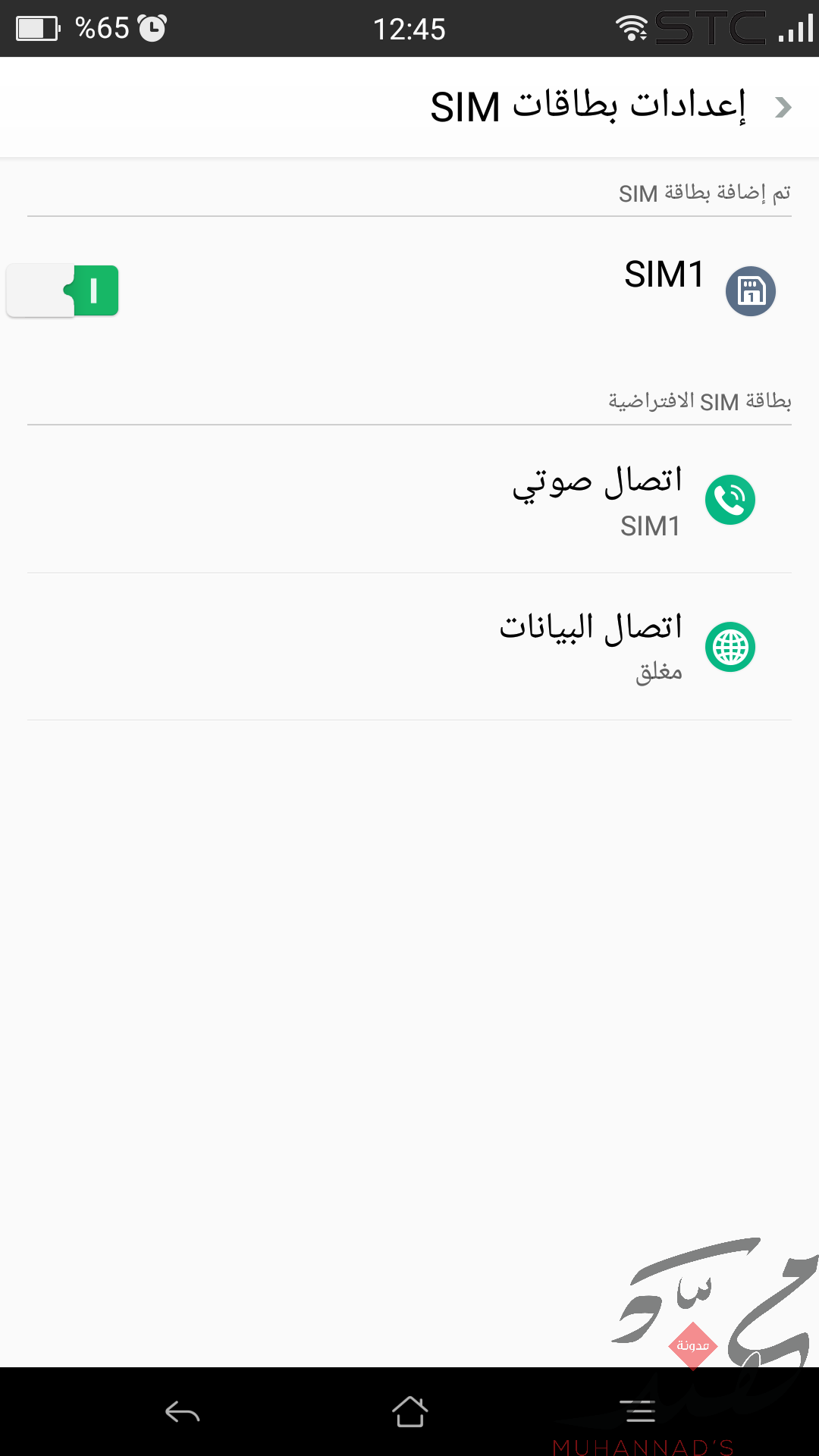Open the voice call default SIM setting
Screen dimensions: 819x1456
595,499
